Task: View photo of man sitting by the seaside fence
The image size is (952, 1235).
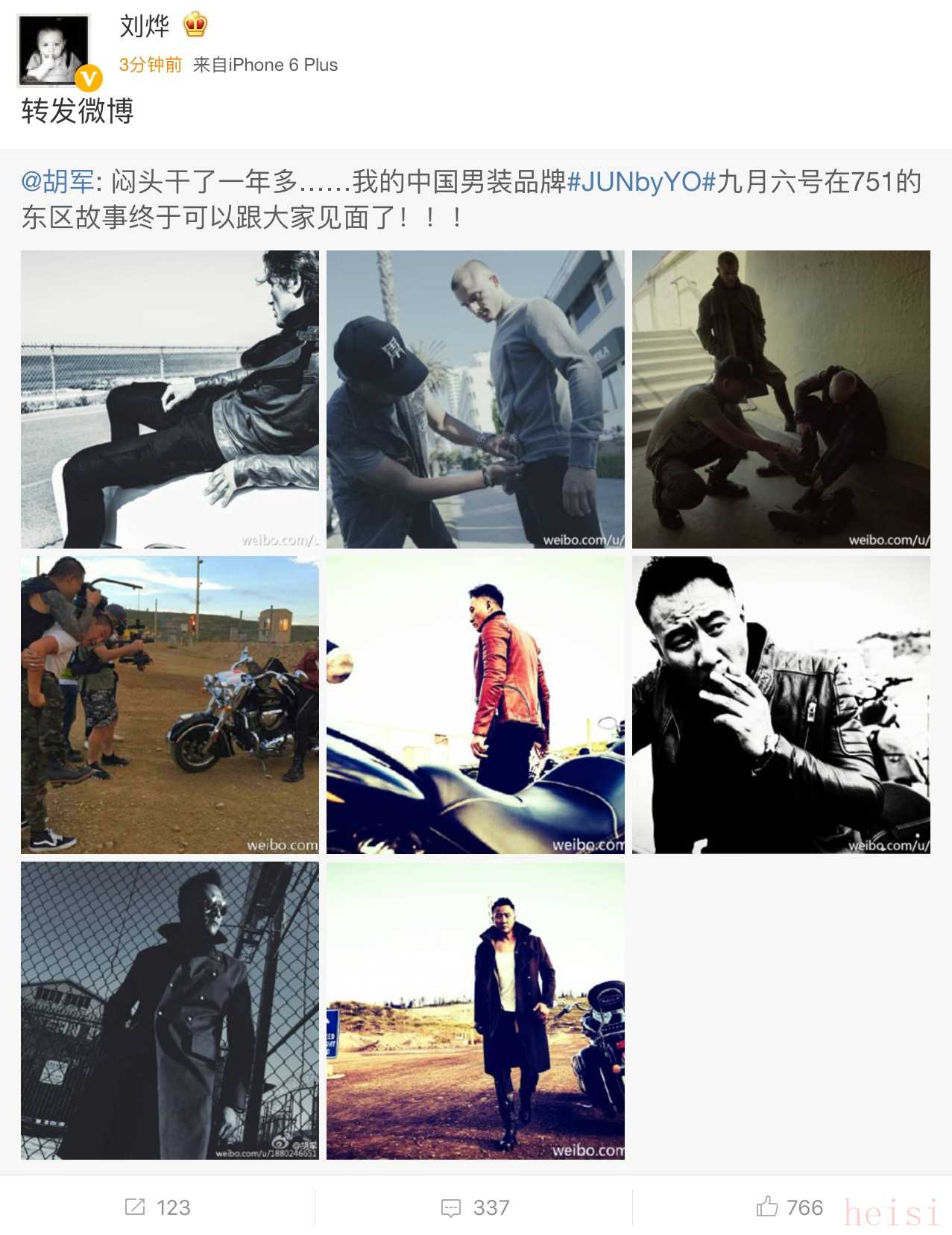Action: point(170,399)
